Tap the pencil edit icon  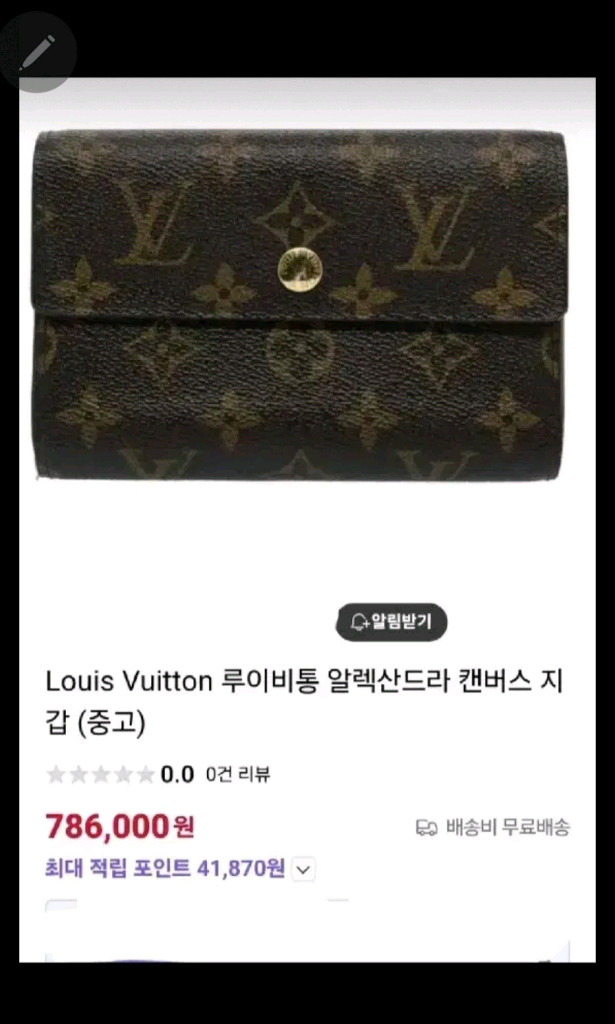[37, 51]
